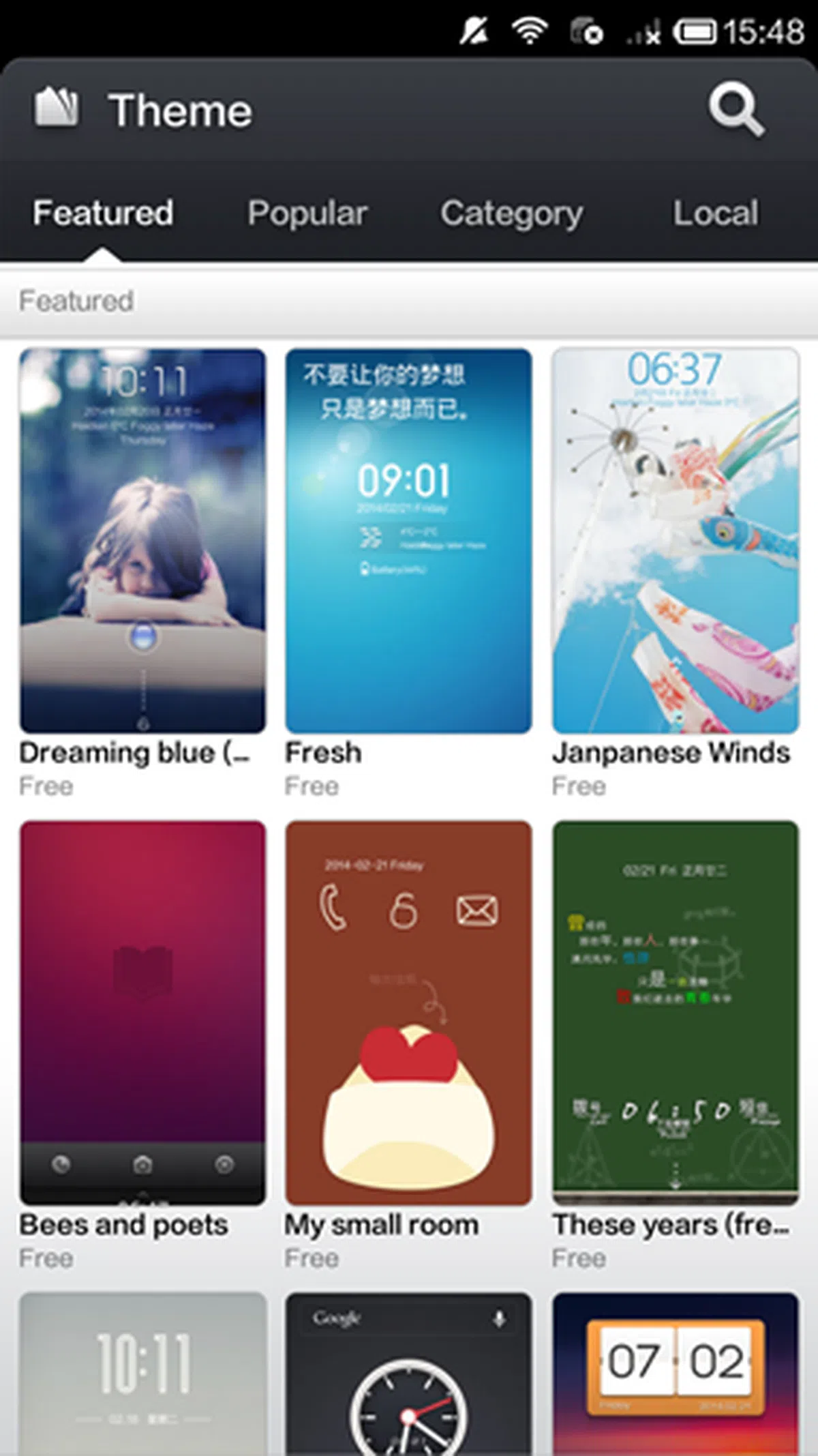The height and width of the screenshot is (1456, 818).
Task: Switch to the Category tab
Action: point(511,213)
